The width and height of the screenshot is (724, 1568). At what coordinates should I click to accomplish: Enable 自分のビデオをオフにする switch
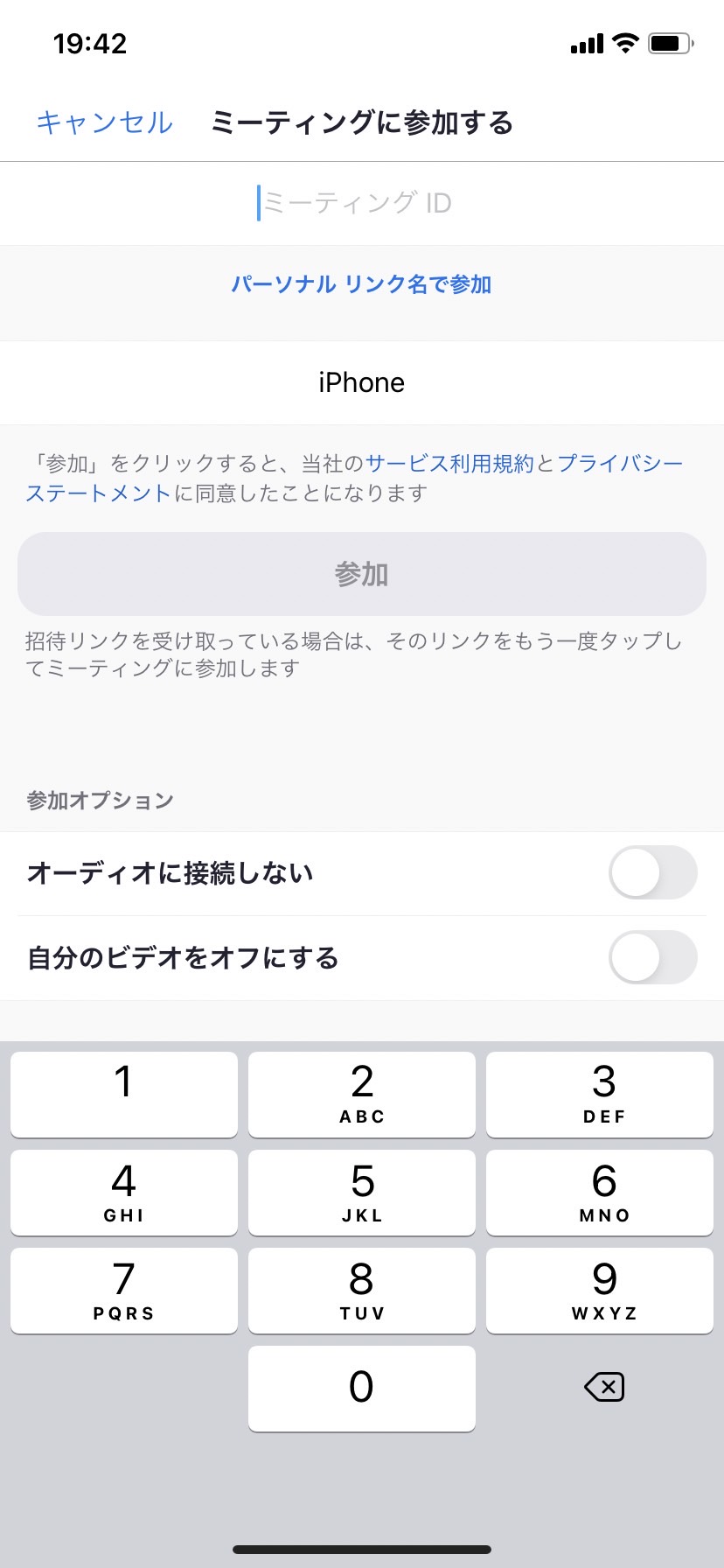pyautogui.click(x=653, y=957)
